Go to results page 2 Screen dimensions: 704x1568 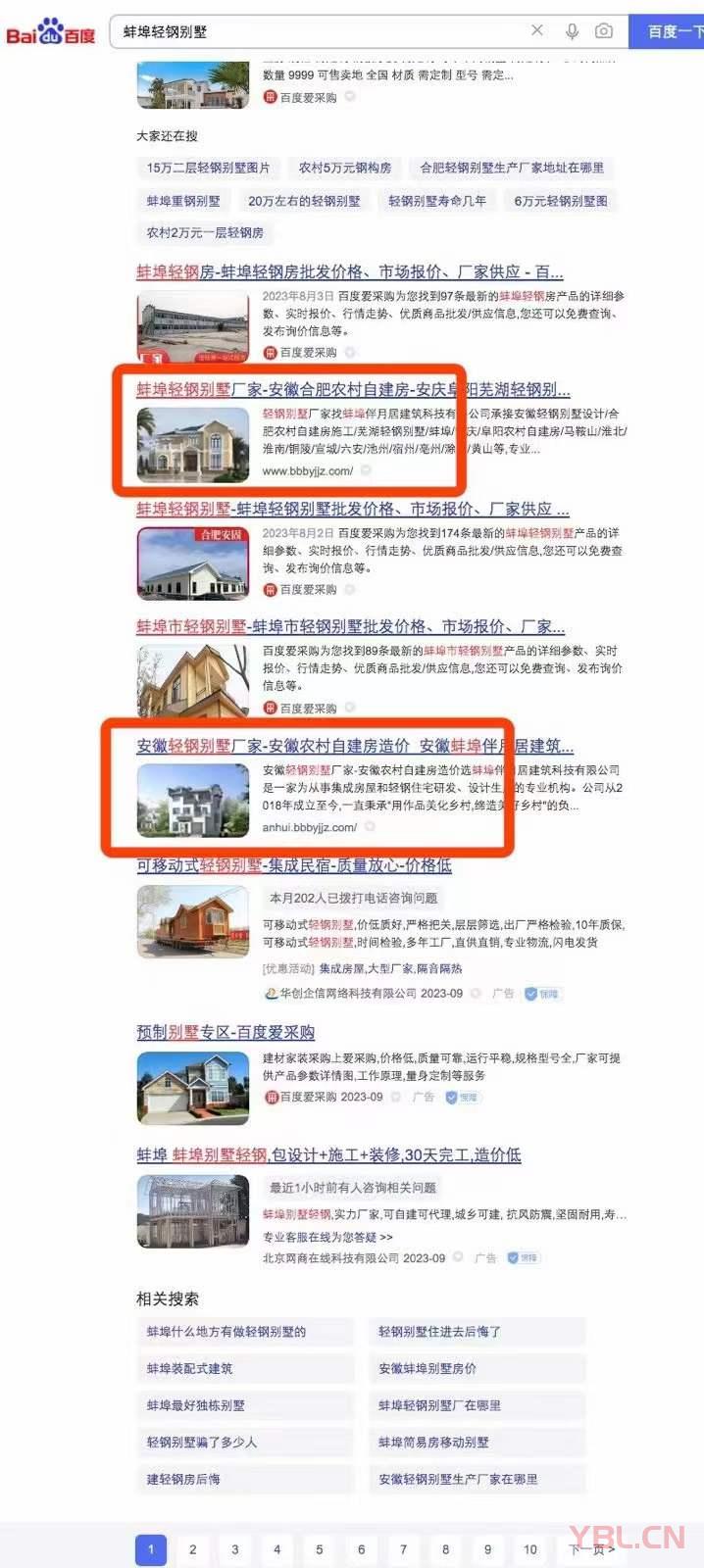193,1549
